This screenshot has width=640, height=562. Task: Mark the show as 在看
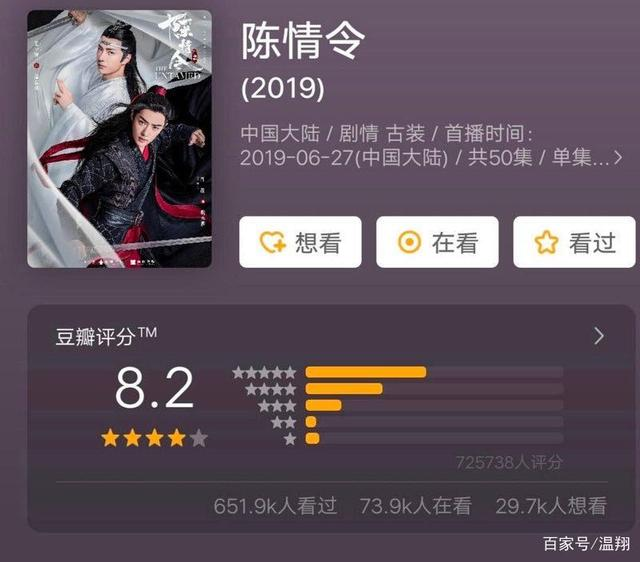437,242
